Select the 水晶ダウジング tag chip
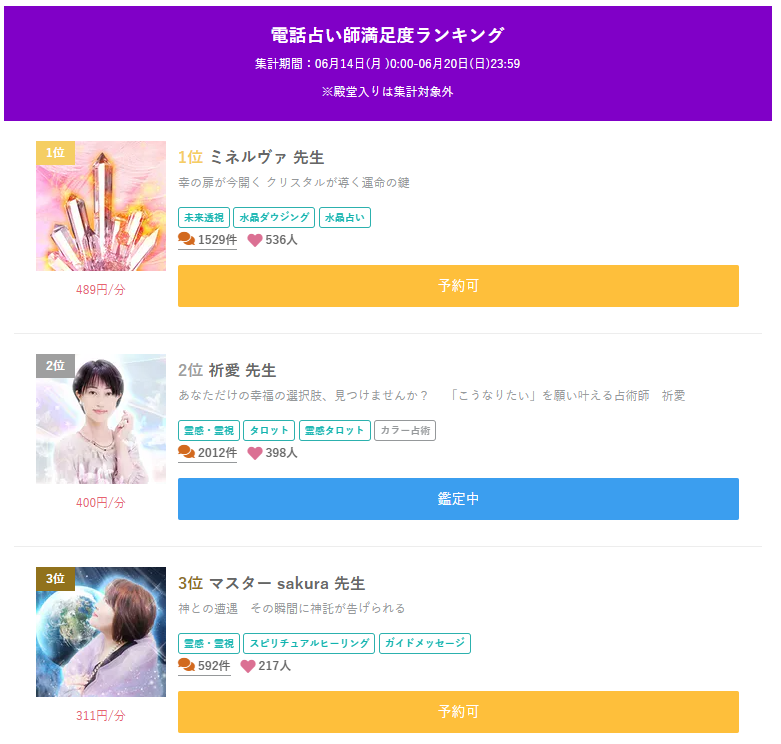The height and width of the screenshot is (744, 781). 274,217
